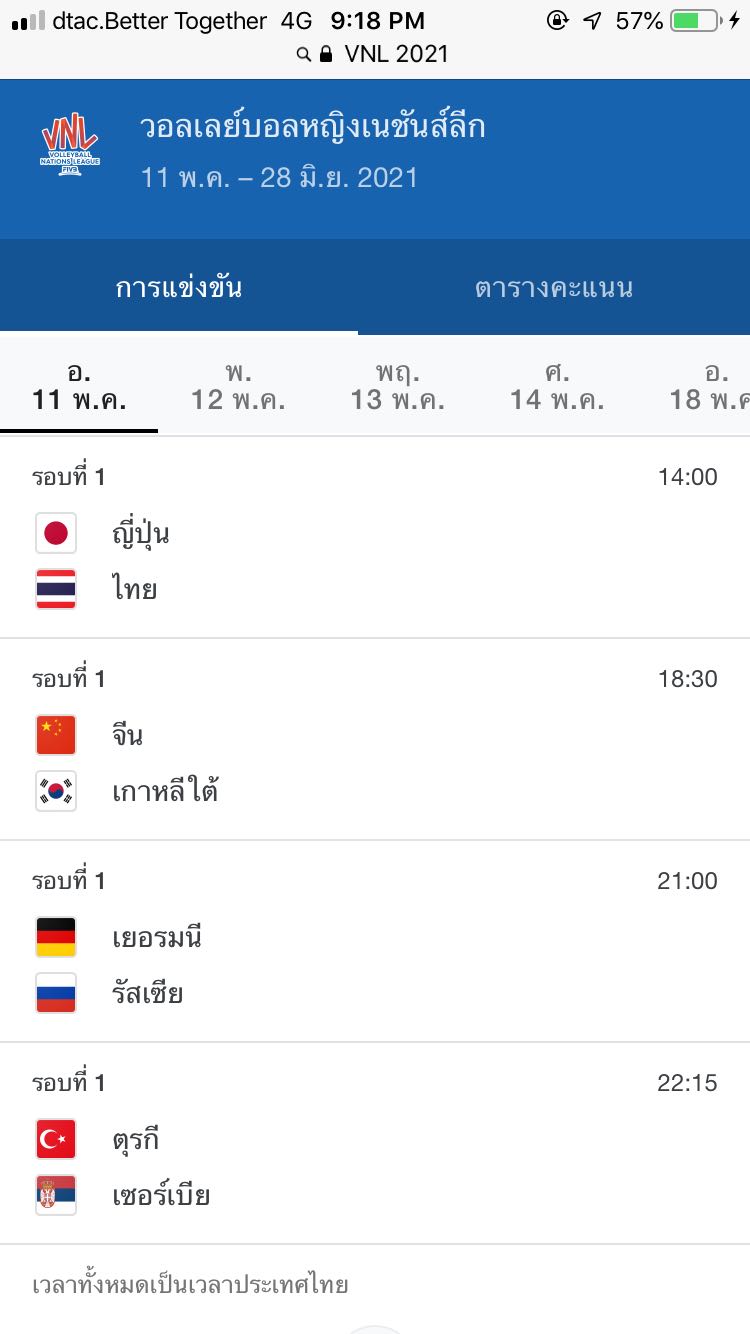Image resolution: width=750 pixels, height=1334 pixels.
Task: Show matches for อ. 18 พ.ค.
Action: [x=710, y=387]
